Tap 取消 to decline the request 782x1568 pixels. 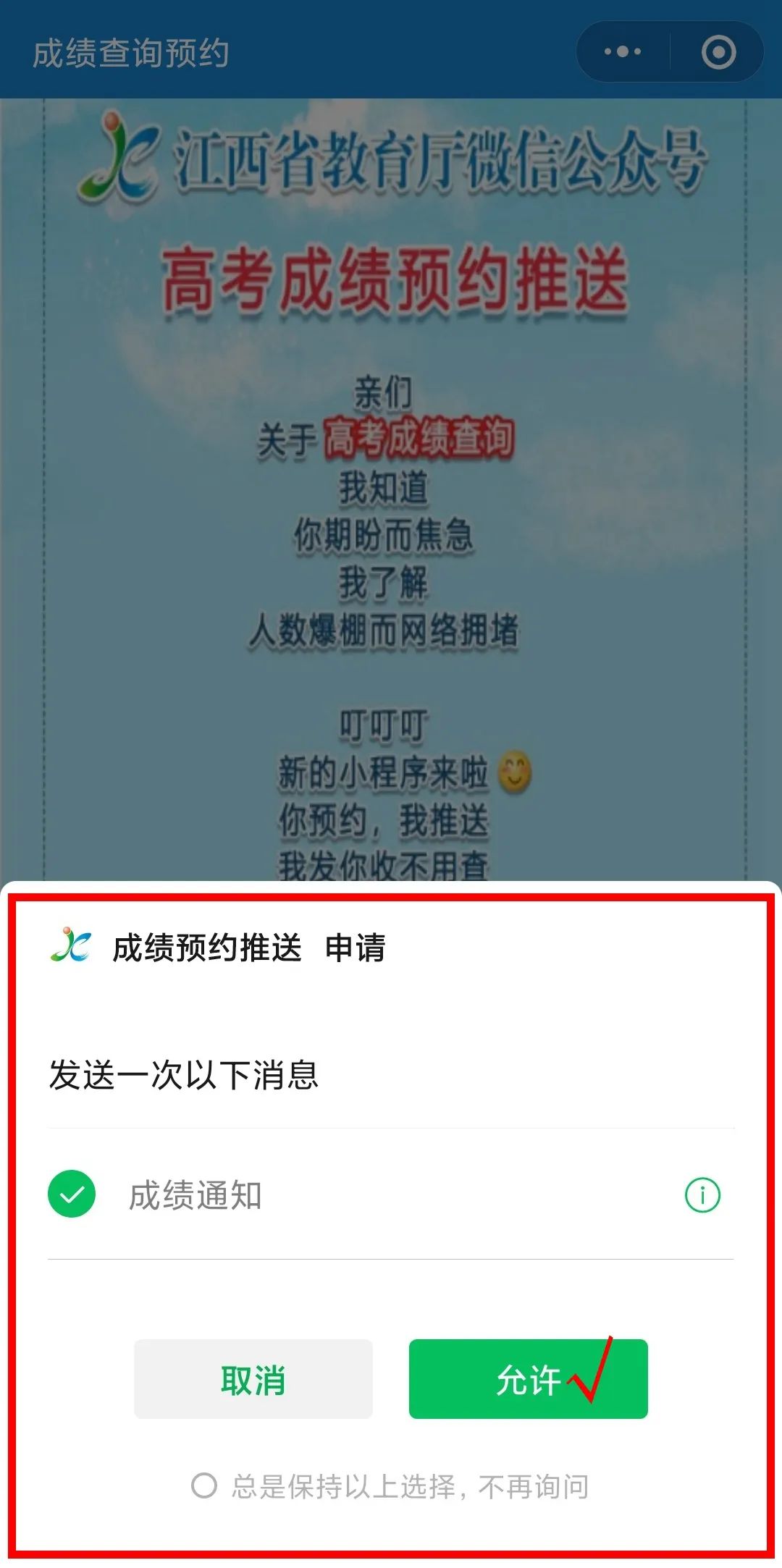click(x=253, y=1379)
